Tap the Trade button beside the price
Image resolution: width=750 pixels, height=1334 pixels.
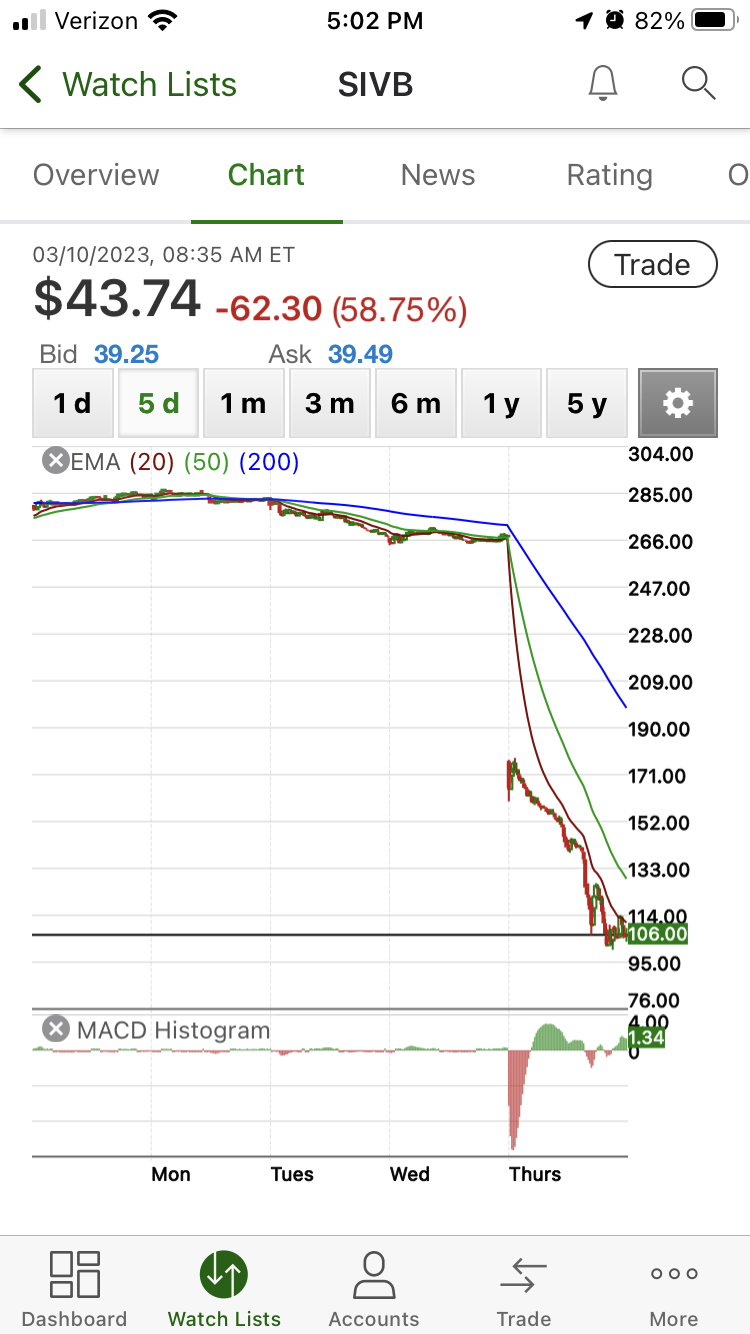pyautogui.click(x=652, y=265)
